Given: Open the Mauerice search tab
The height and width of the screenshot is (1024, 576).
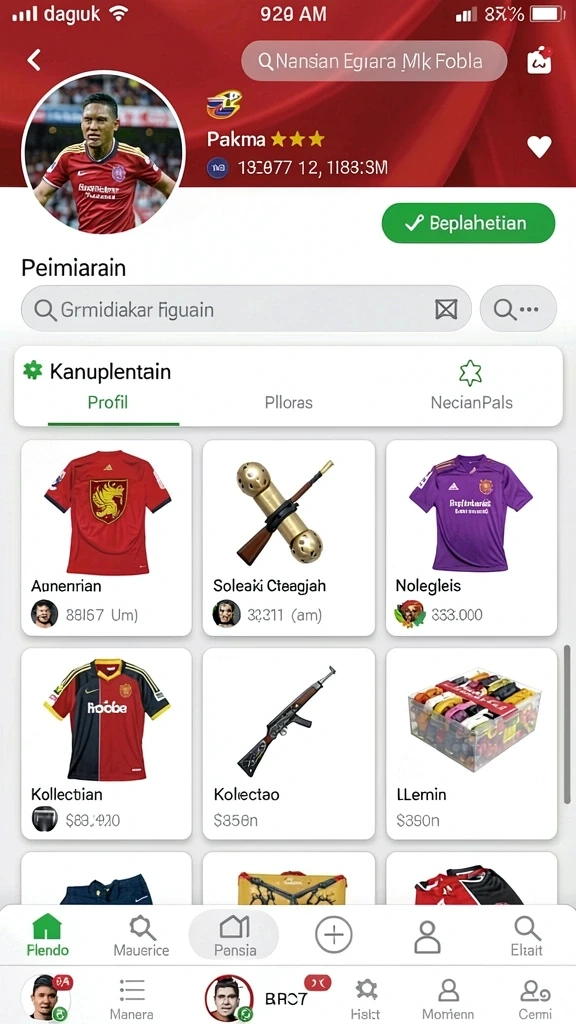Looking at the screenshot, I should [141, 935].
